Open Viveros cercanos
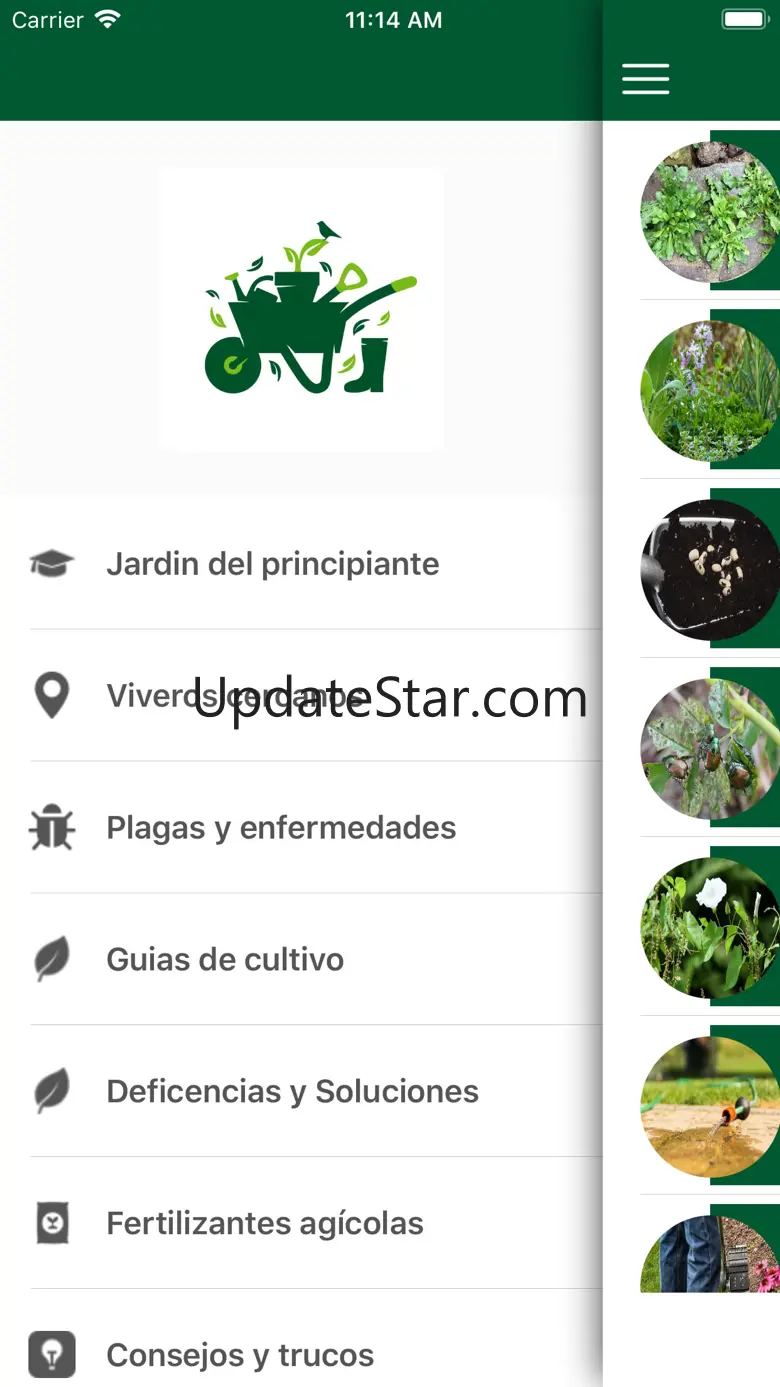The height and width of the screenshot is (1387, 780). pos(237,696)
